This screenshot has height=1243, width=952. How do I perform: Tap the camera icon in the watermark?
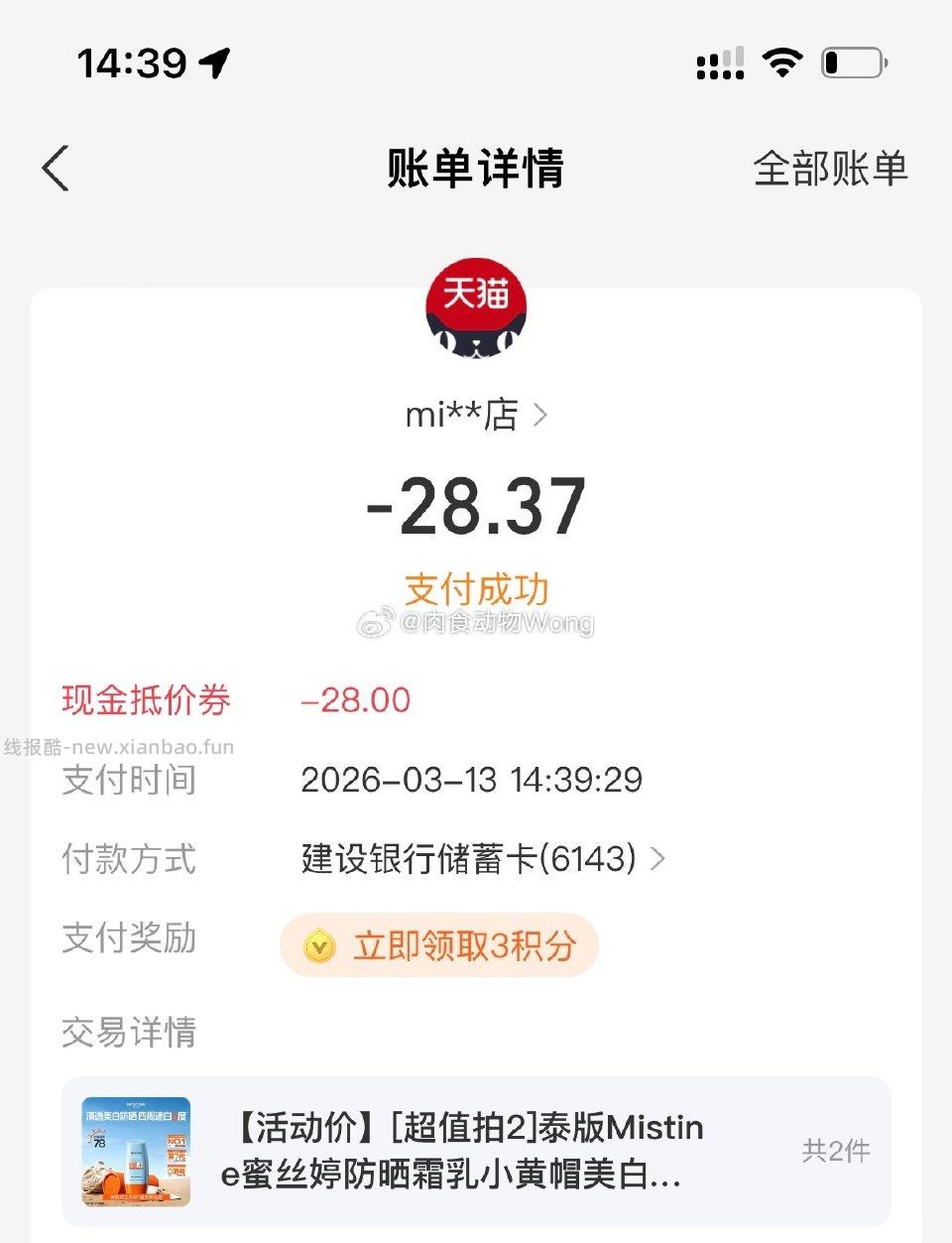click(373, 625)
